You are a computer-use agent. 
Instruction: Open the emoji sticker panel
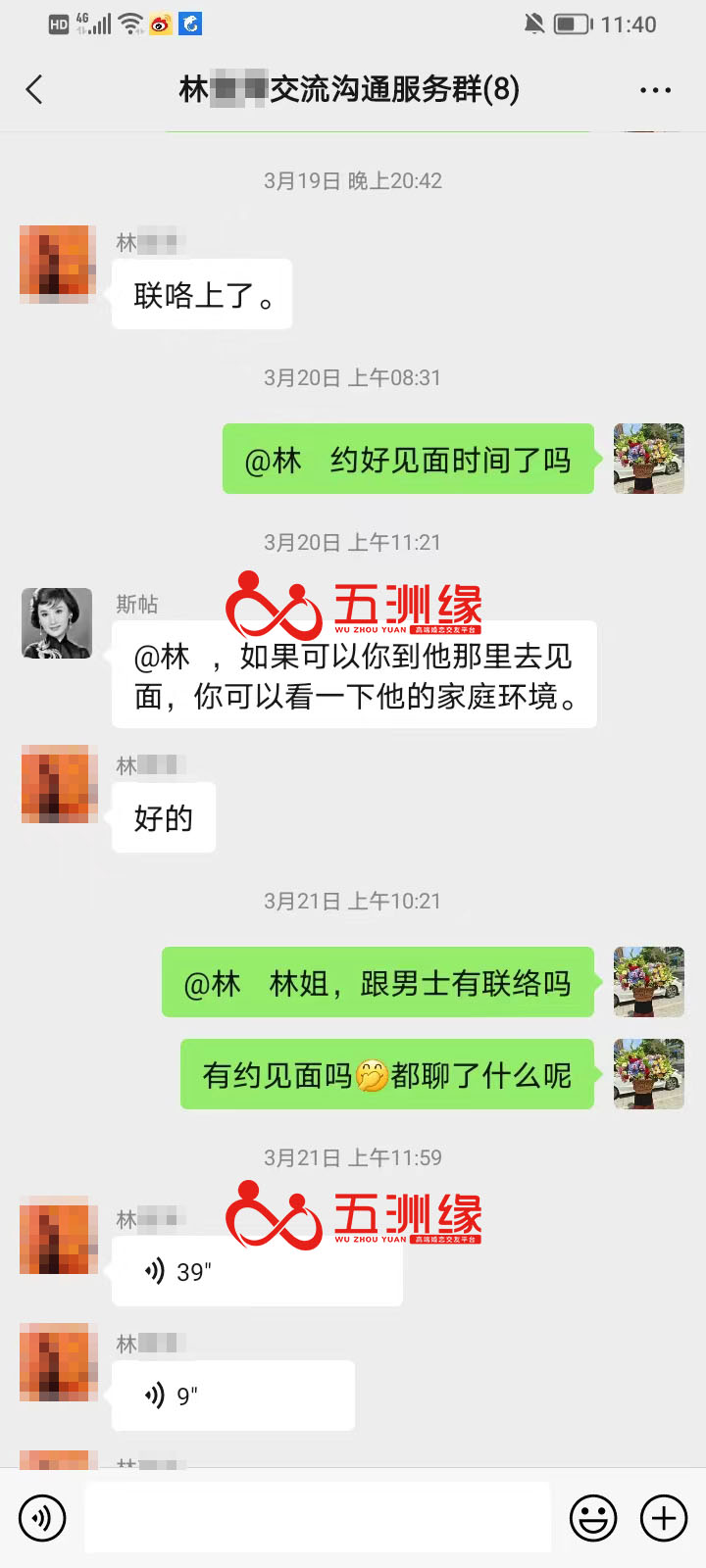click(593, 1518)
